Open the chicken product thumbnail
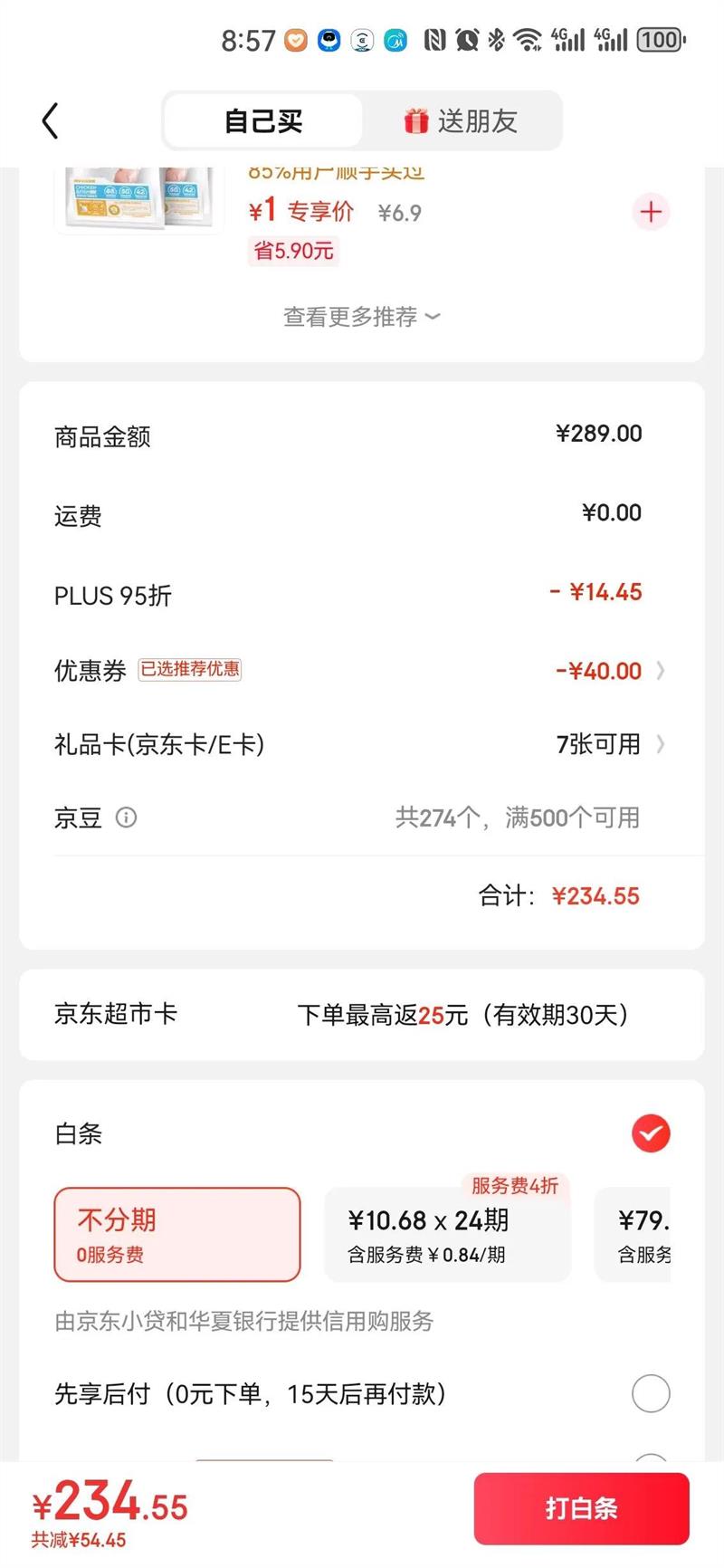This screenshot has width=724, height=1568. [x=138, y=200]
